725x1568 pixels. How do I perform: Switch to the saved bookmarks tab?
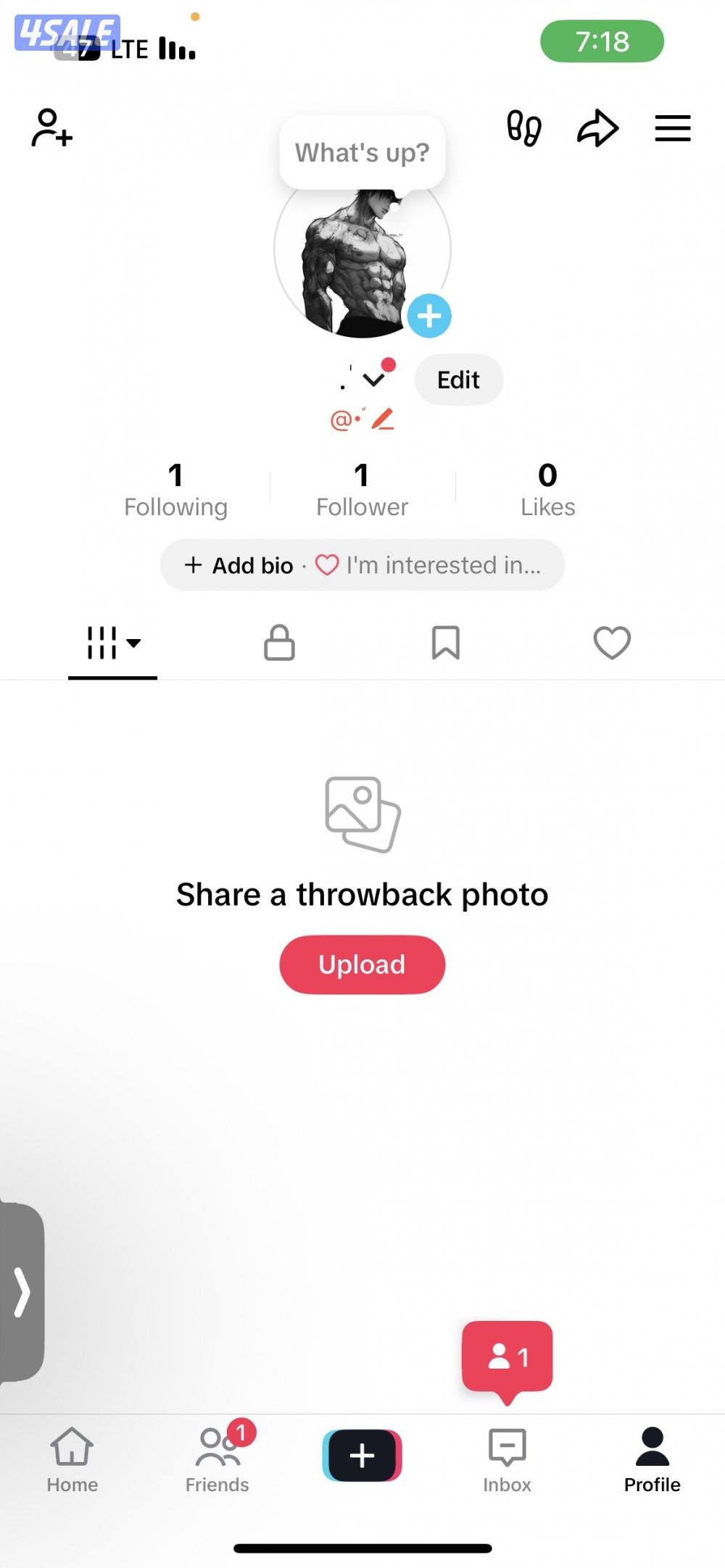[x=445, y=643]
